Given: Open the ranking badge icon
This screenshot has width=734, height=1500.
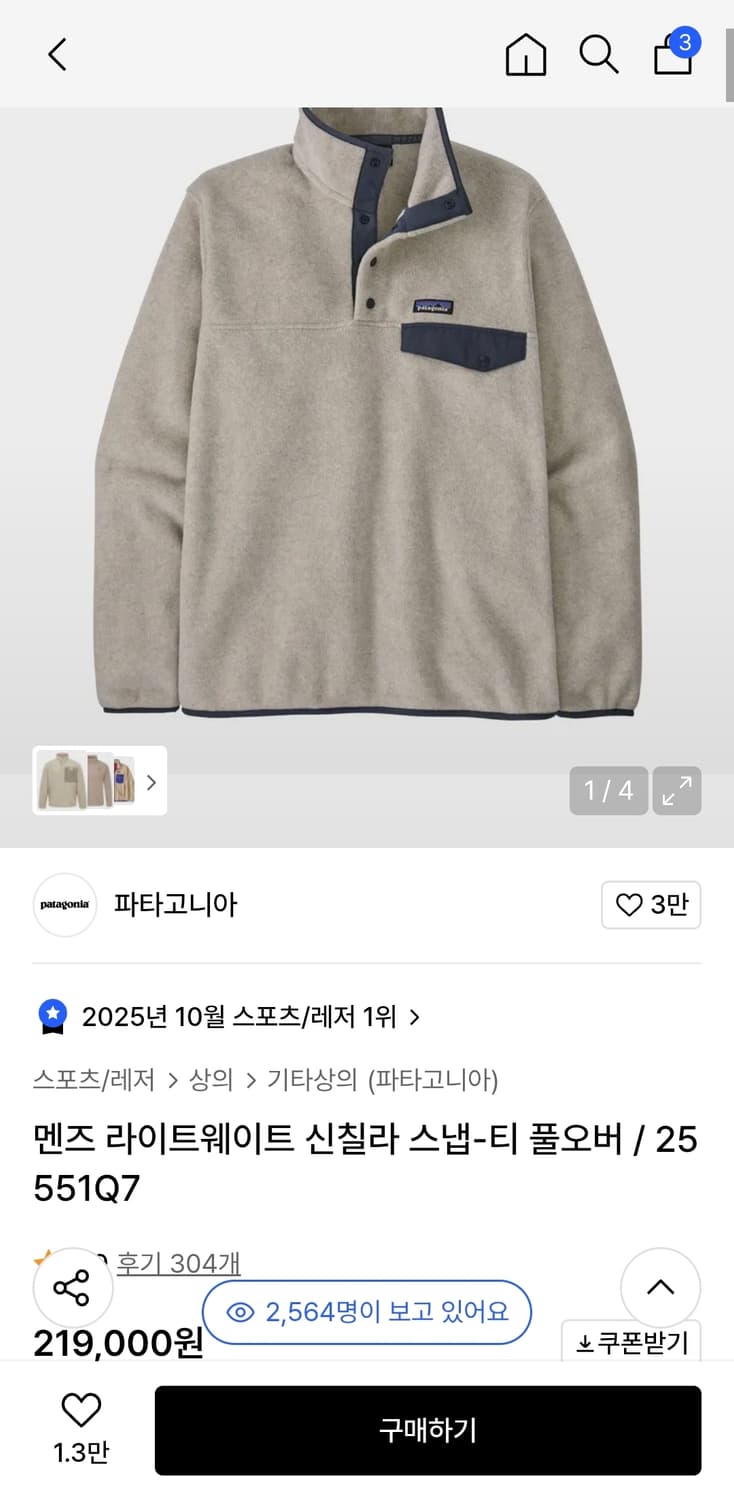Looking at the screenshot, I should (x=49, y=1016).
